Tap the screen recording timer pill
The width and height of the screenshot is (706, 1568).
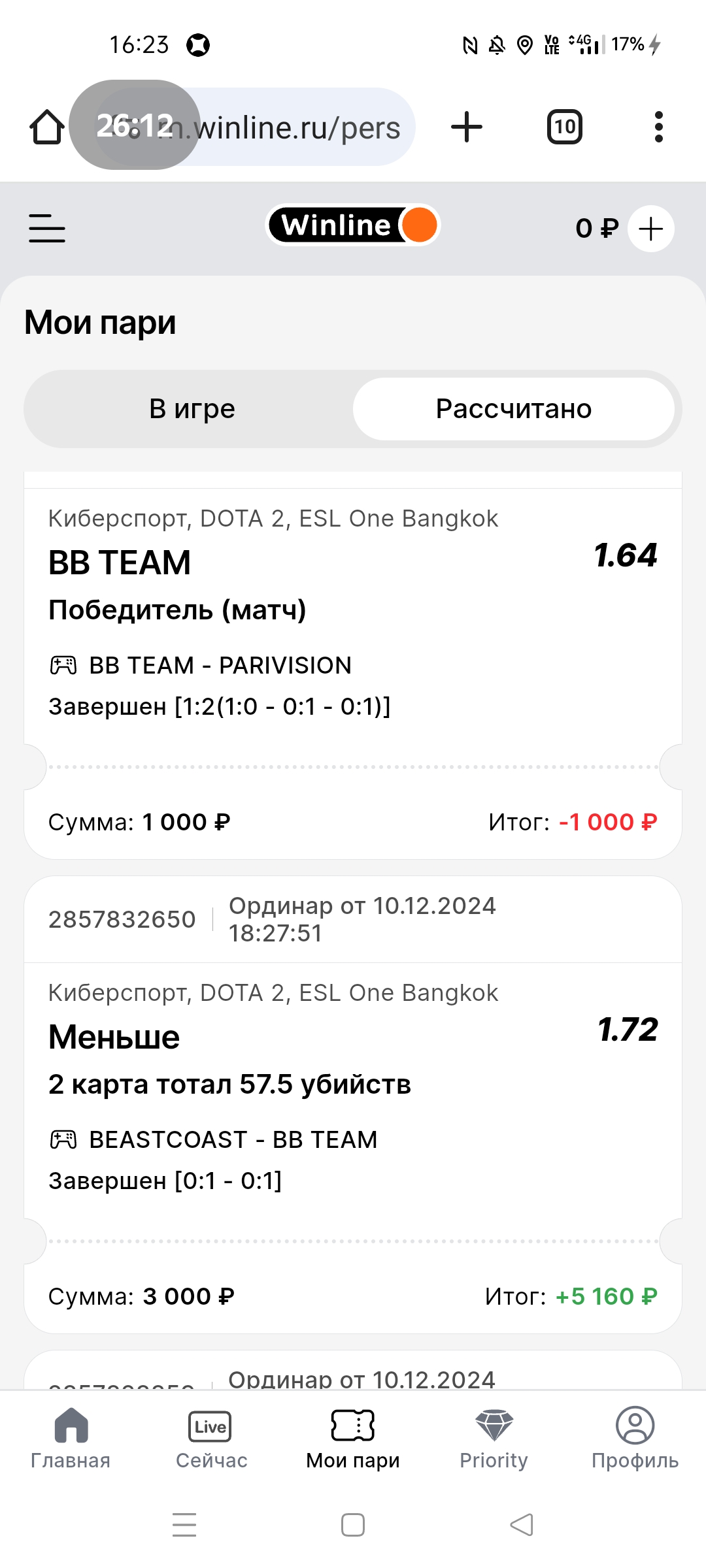tap(135, 125)
